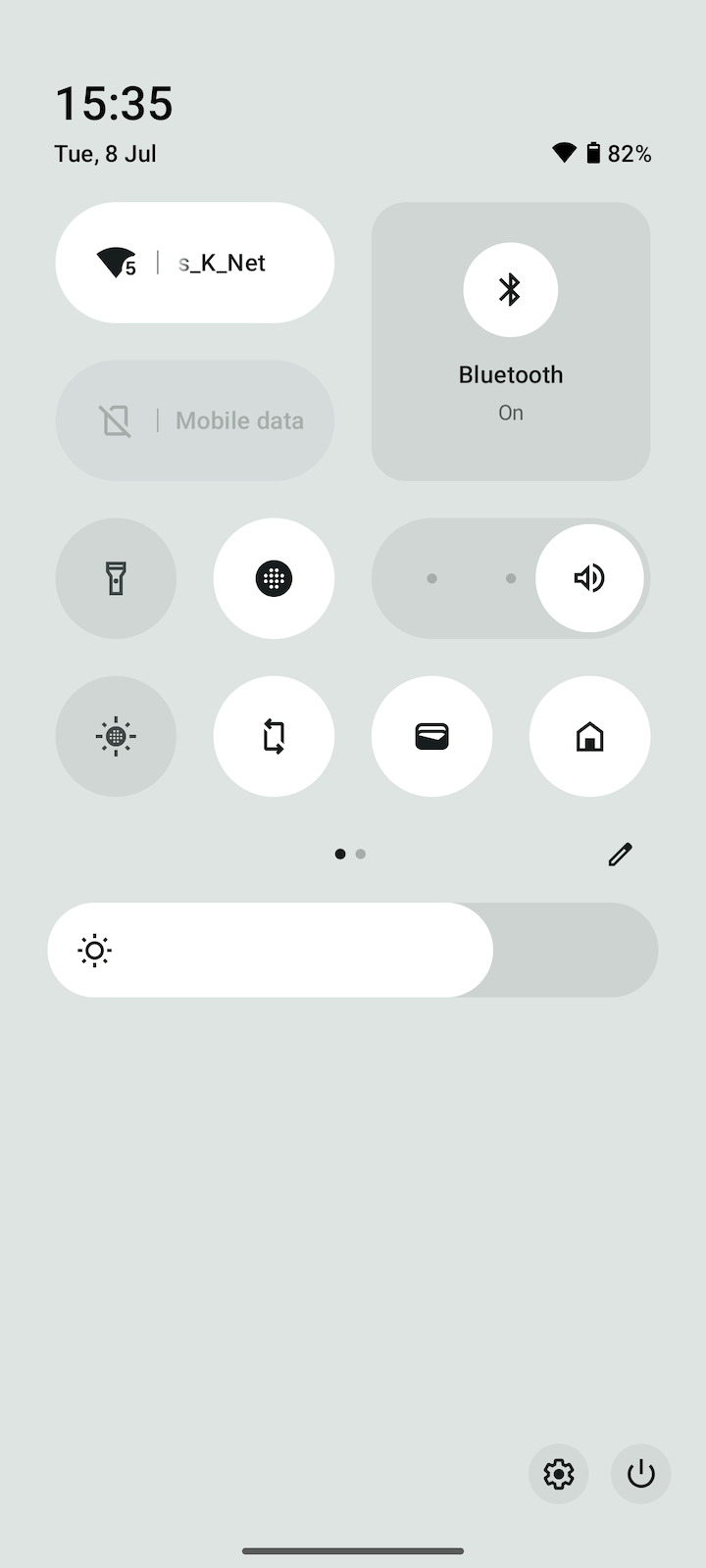The image size is (706, 1568).
Task: Open the power menu
Action: click(640, 1473)
